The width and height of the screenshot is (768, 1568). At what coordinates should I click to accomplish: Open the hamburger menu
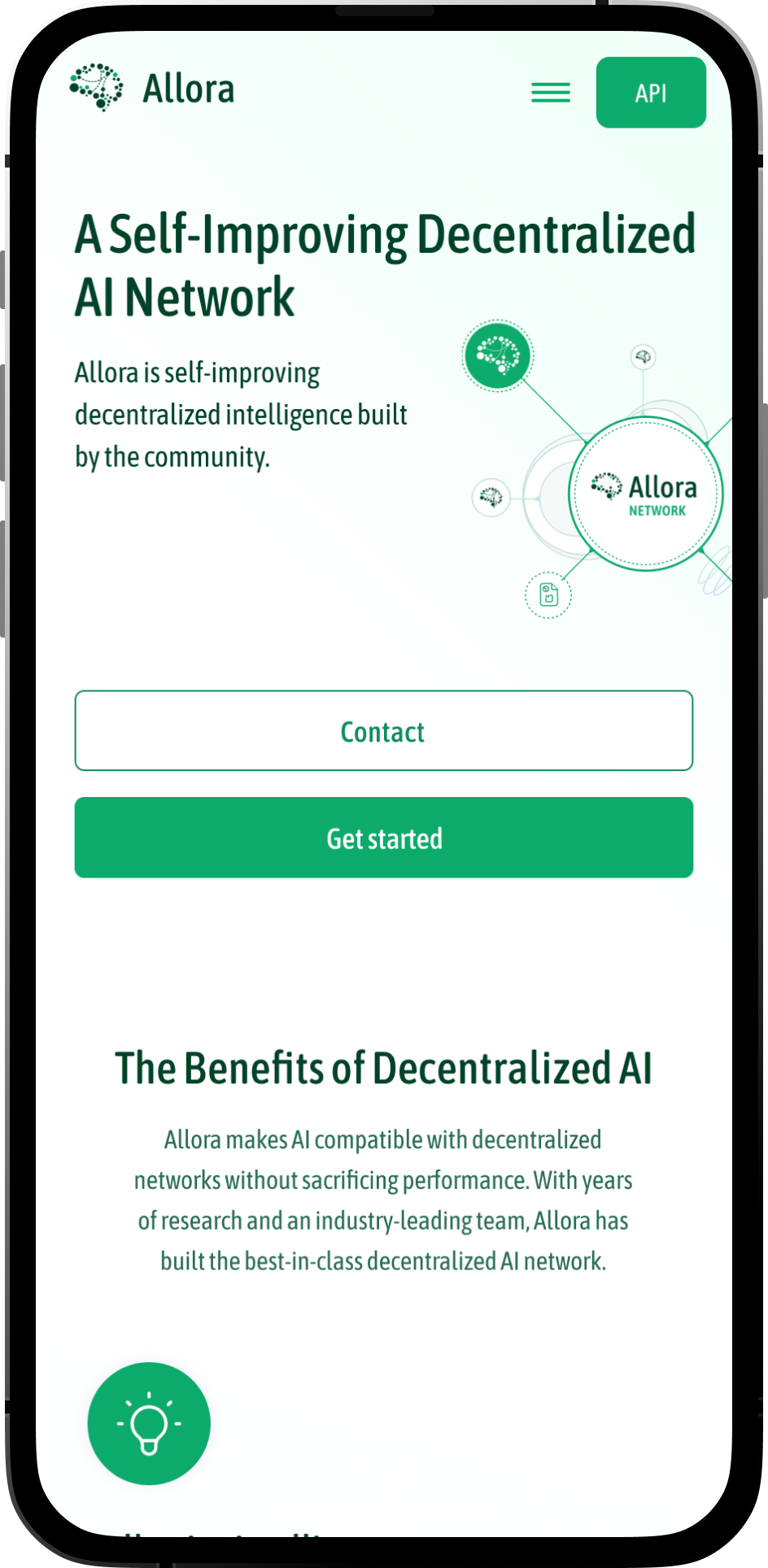[551, 93]
